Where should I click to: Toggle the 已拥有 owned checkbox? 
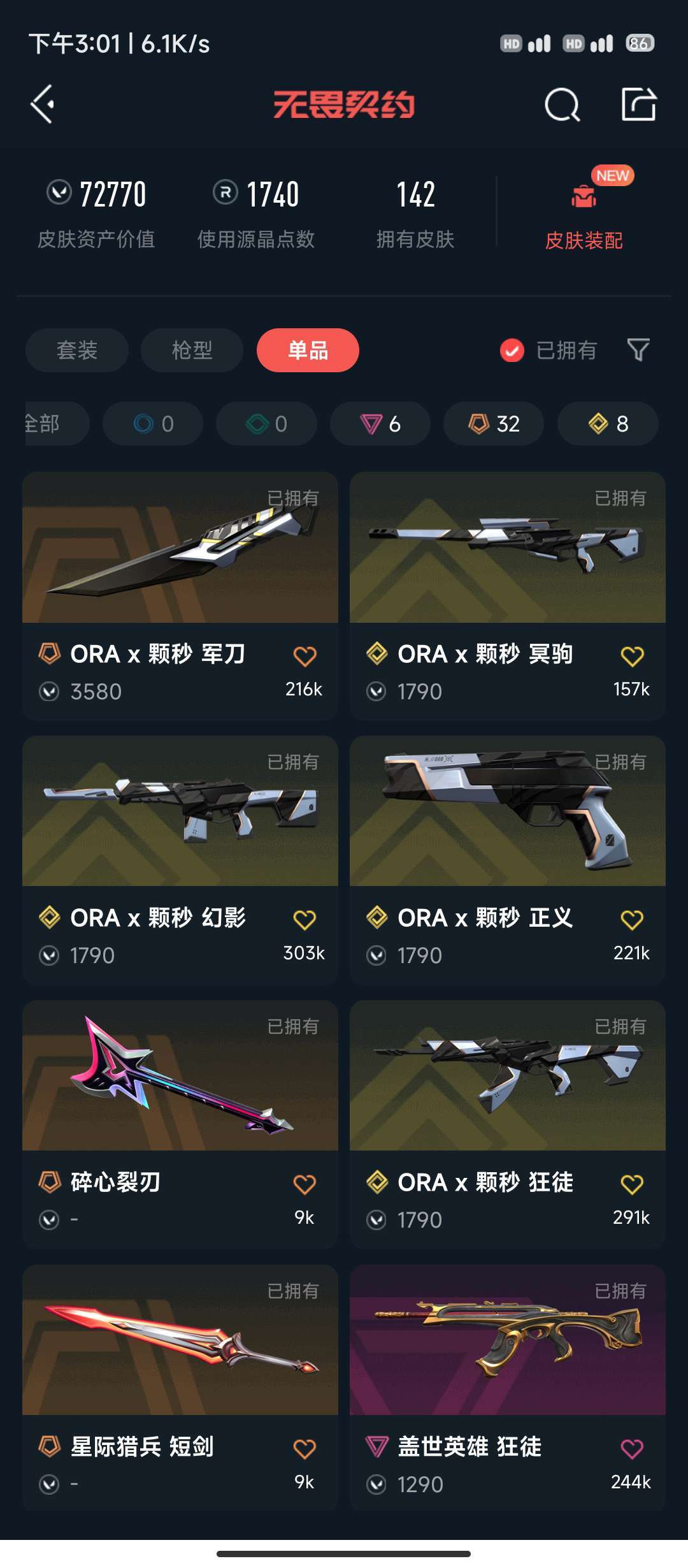tap(512, 350)
